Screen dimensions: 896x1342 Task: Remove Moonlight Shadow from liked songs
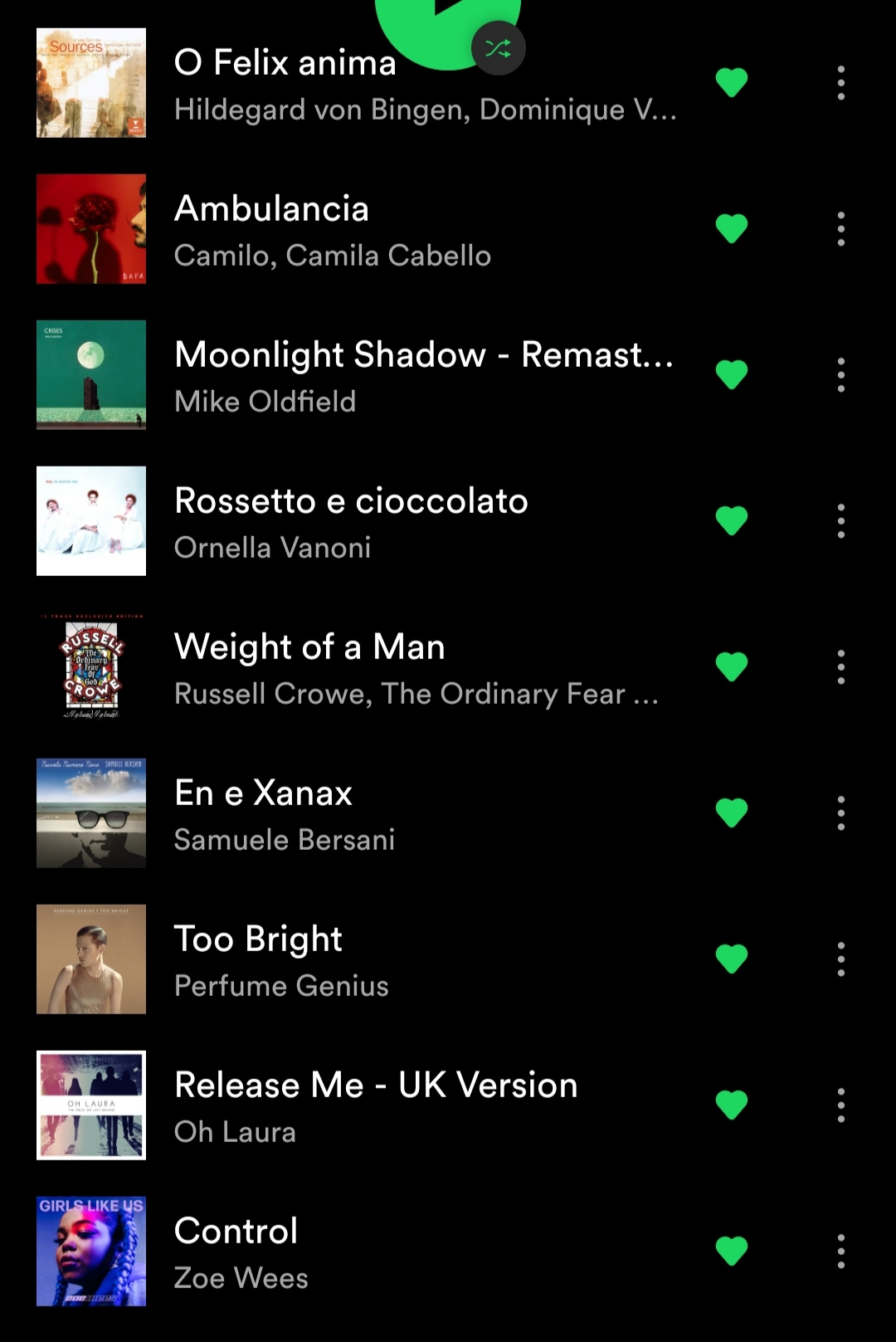[x=732, y=374]
